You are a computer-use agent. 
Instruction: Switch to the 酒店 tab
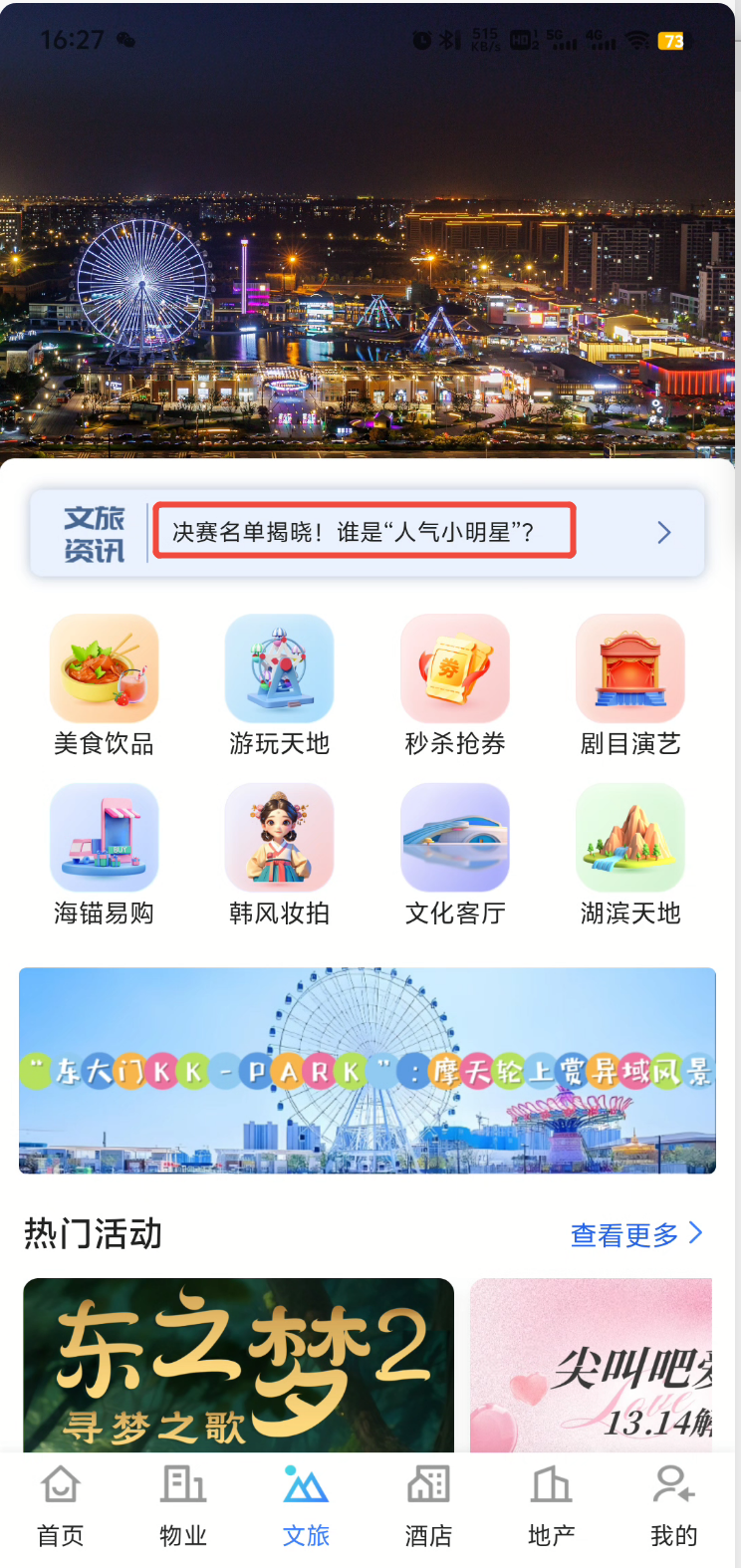(428, 1506)
